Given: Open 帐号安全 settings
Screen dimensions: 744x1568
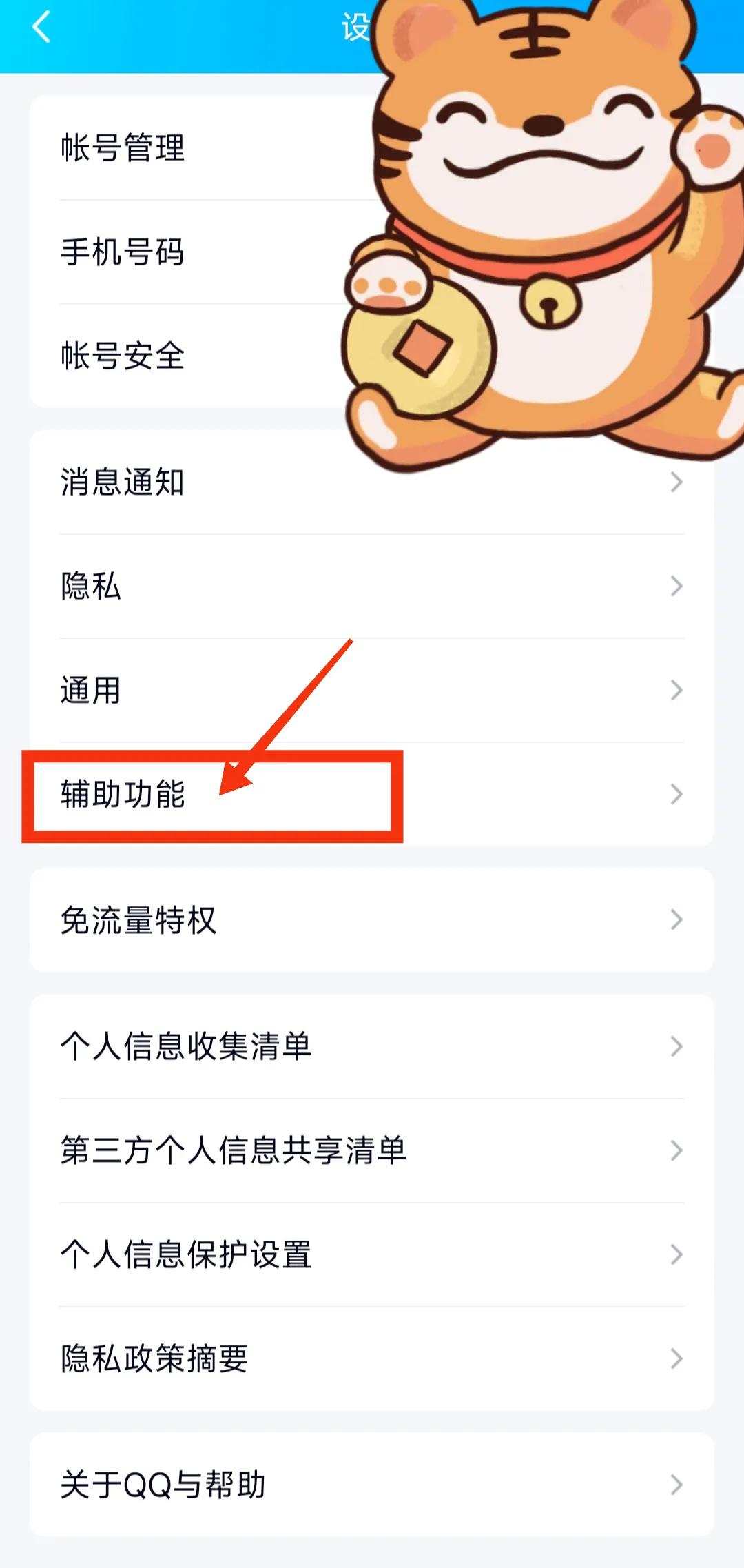Looking at the screenshot, I should pyautogui.click(x=124, y=356).
